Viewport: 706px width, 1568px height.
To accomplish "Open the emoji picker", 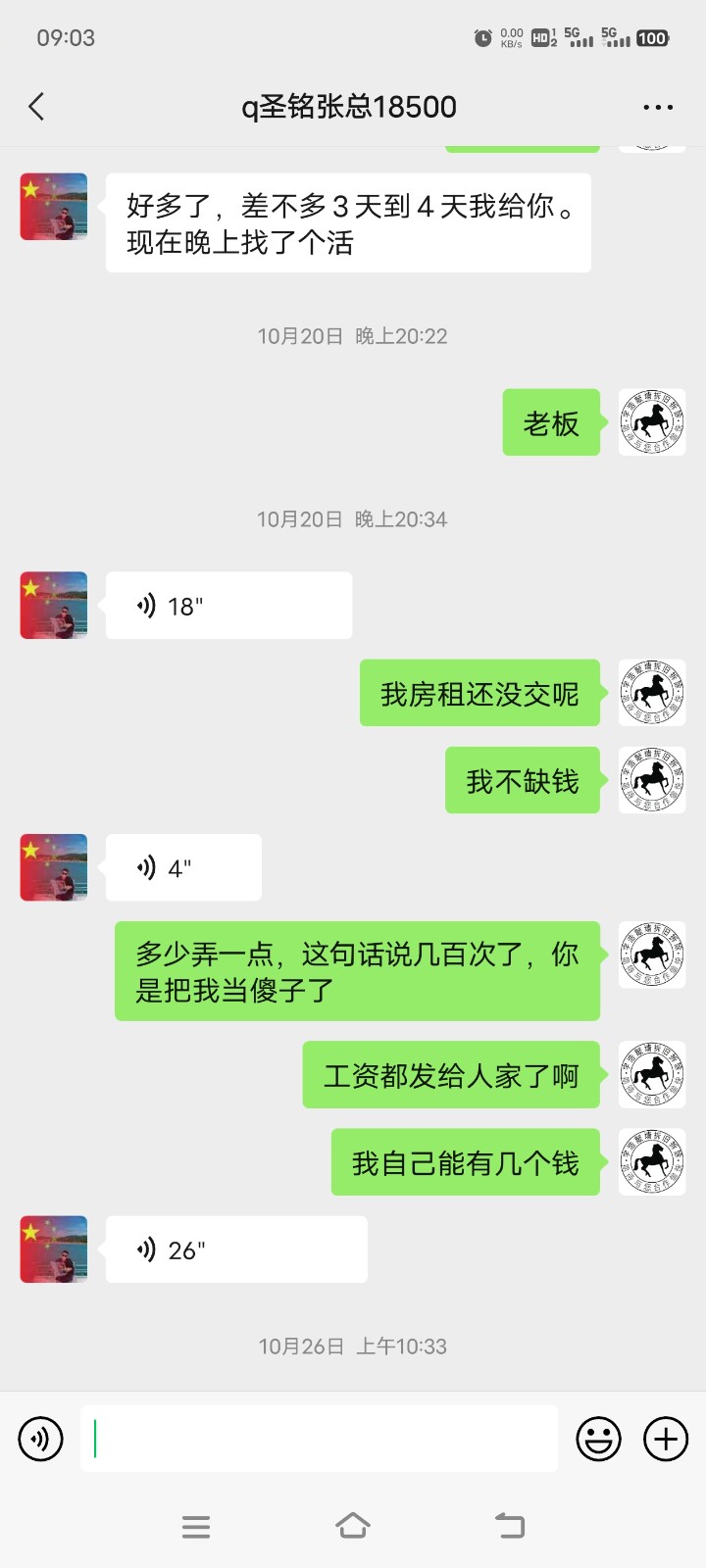I will pyautogui.click(x=598, y=1439).
